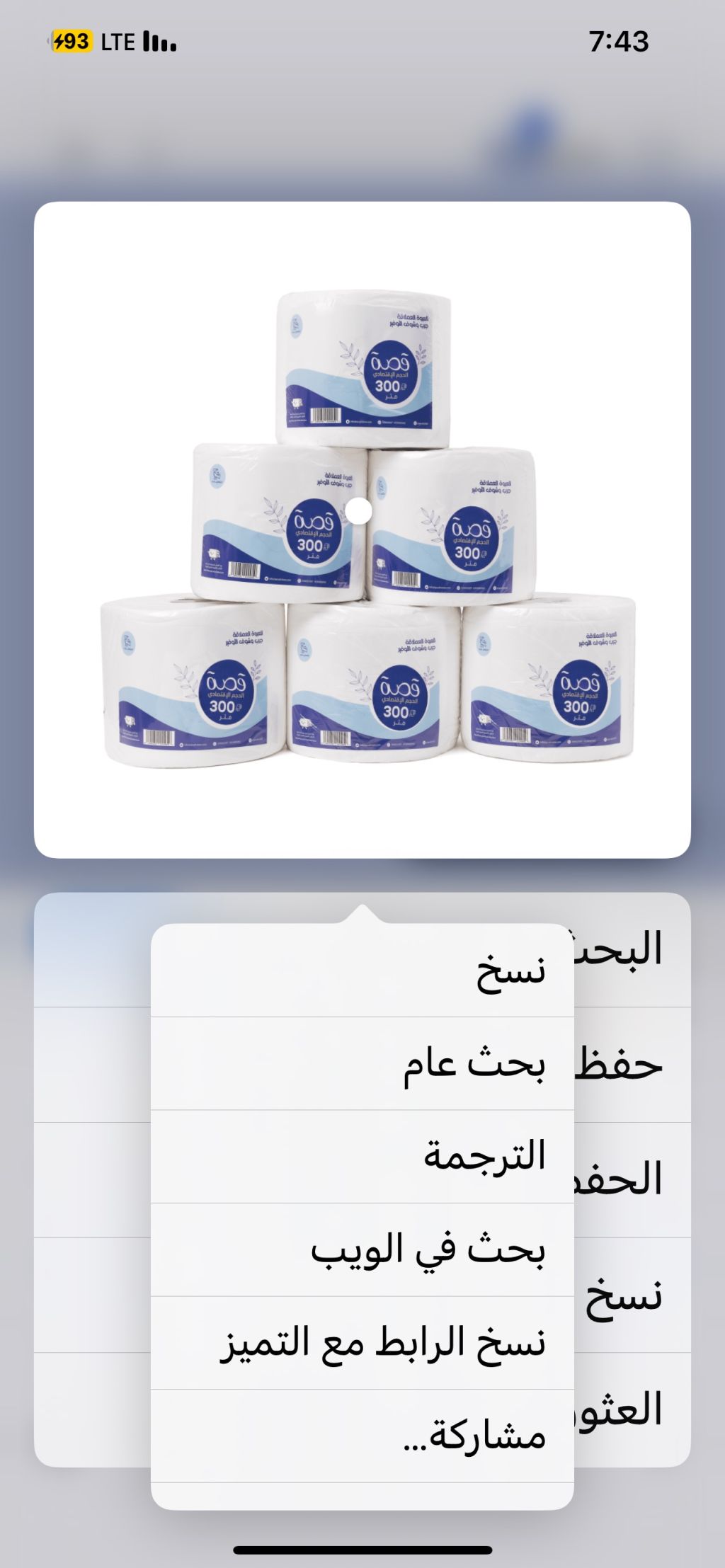
Task: Select بحث في الويب option
Action: [x=362, y=1249]
